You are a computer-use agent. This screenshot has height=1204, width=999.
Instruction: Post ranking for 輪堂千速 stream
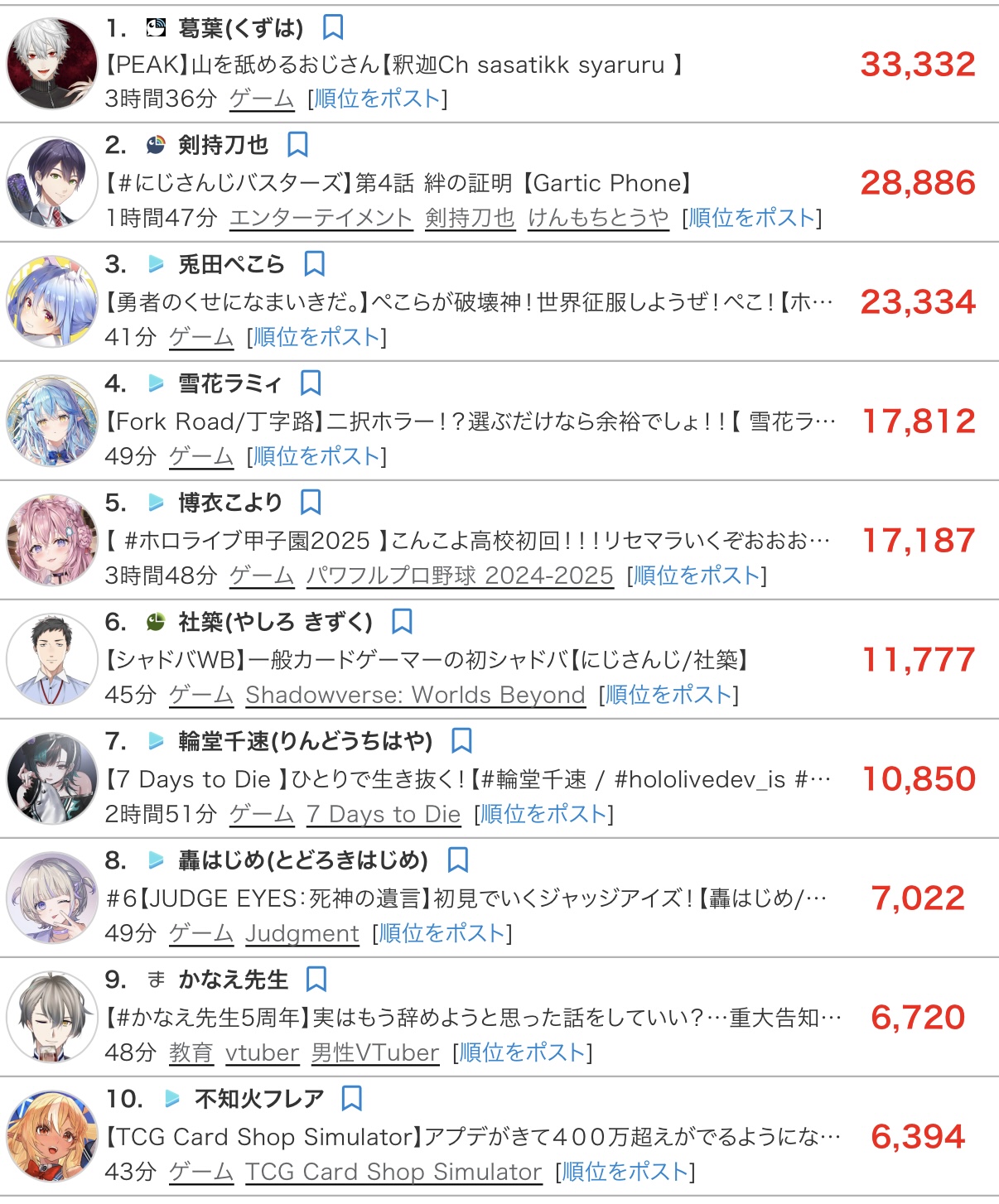click(544, 814)
